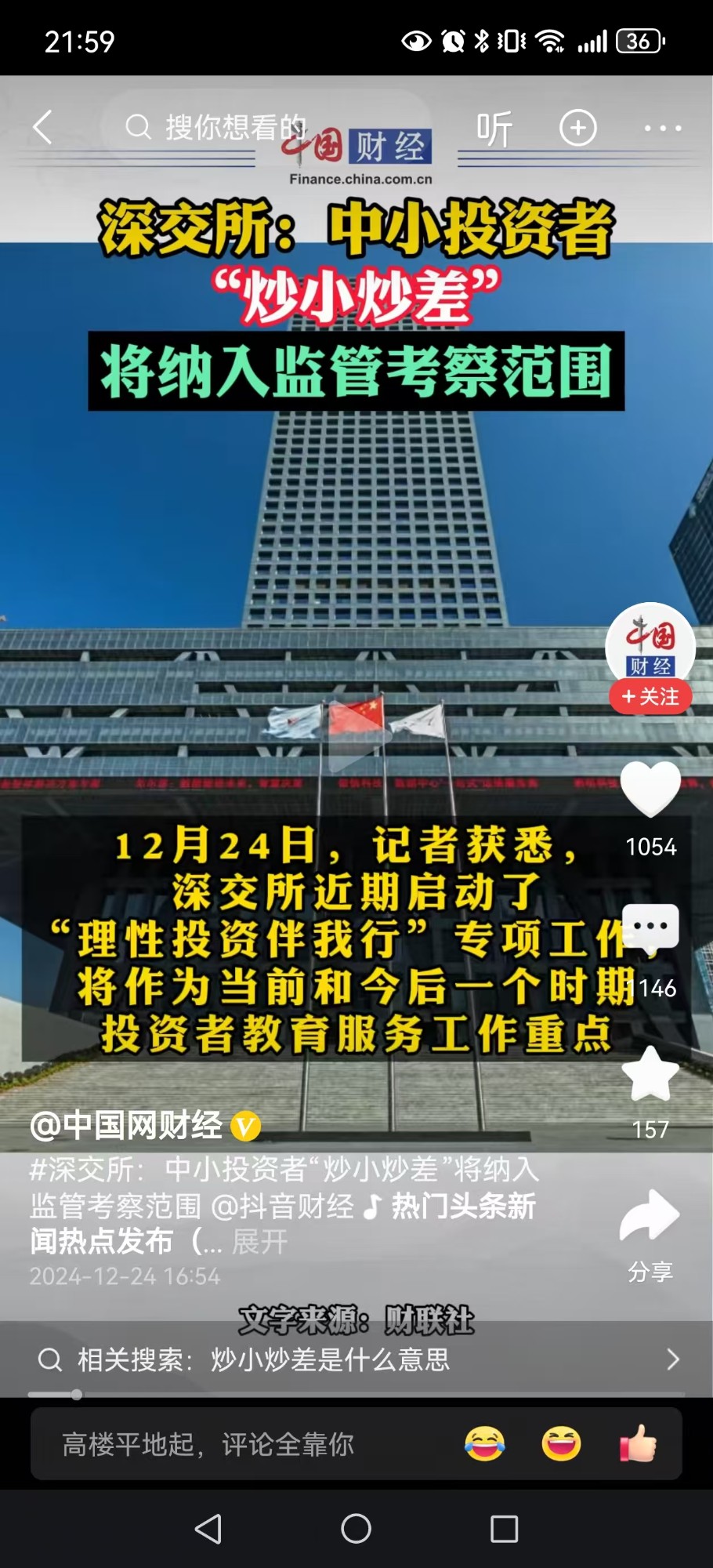Screen dimensions: 713x1568
Task: Open the three-dot overflow menu
Action: click(x=662, y=128)
